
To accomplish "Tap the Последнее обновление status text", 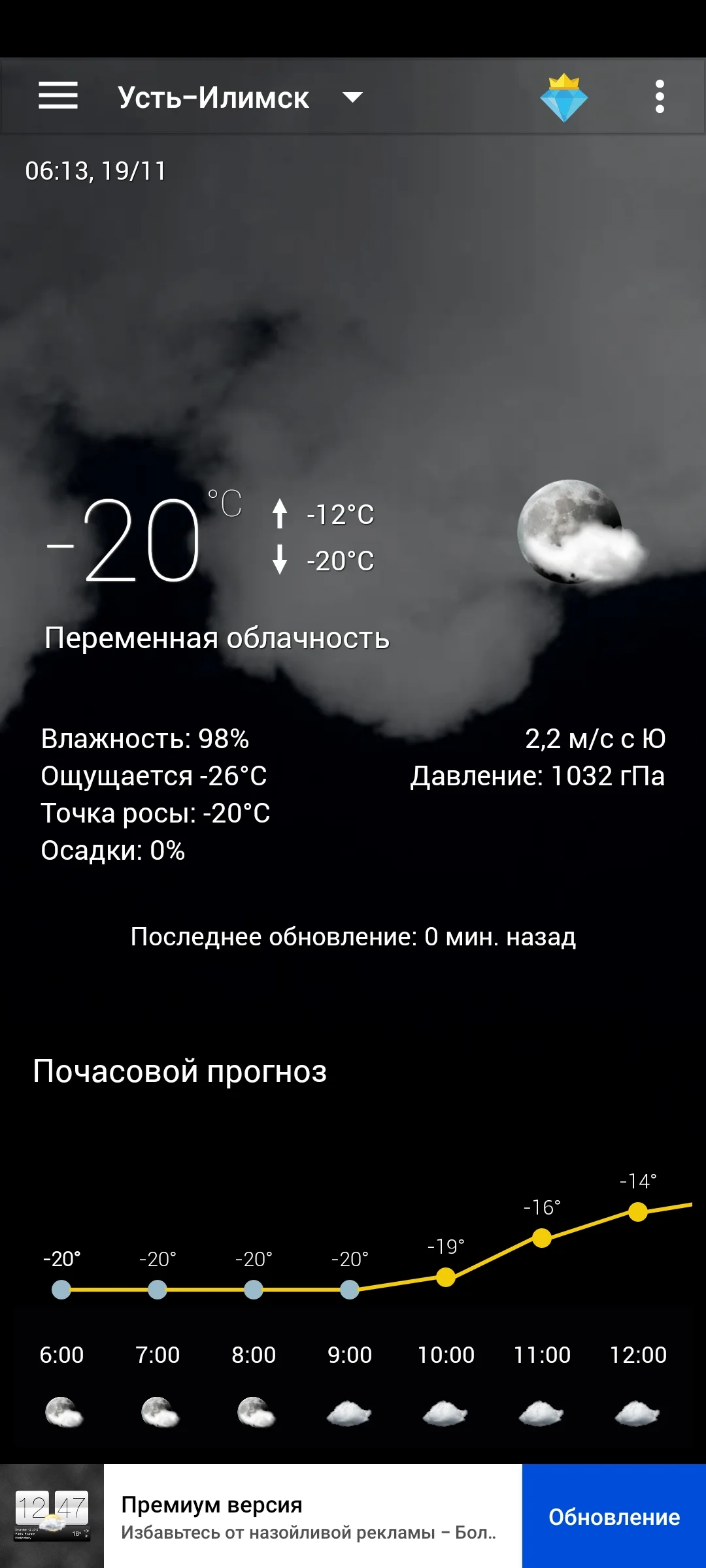I will [353, 939].
